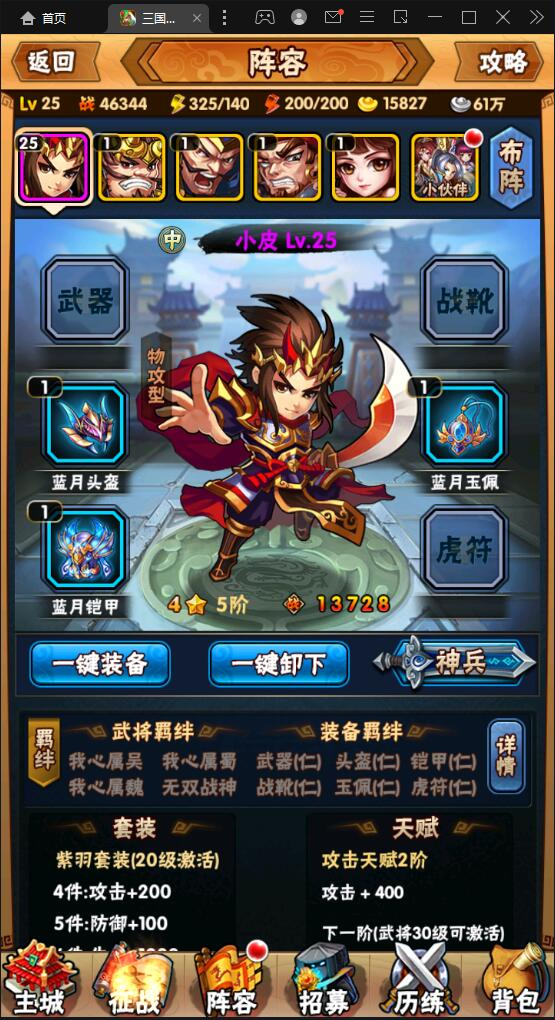555x1020 pixels.
Task: Select the empty 虎符 tiger tally slot
Action: 465,550
